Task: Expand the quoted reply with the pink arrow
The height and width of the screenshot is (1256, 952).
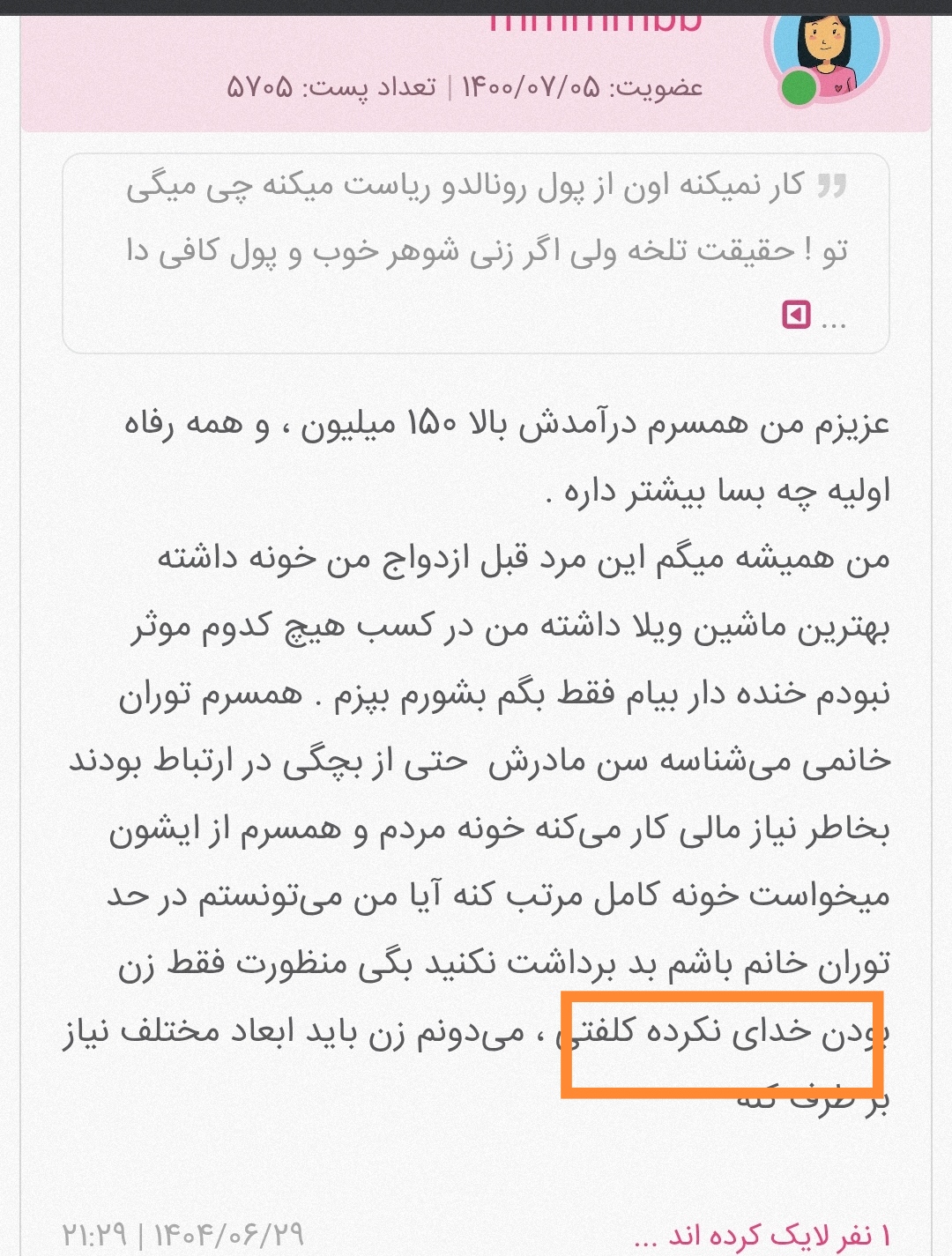Action: pyautogui.click(x=796, y=315)
